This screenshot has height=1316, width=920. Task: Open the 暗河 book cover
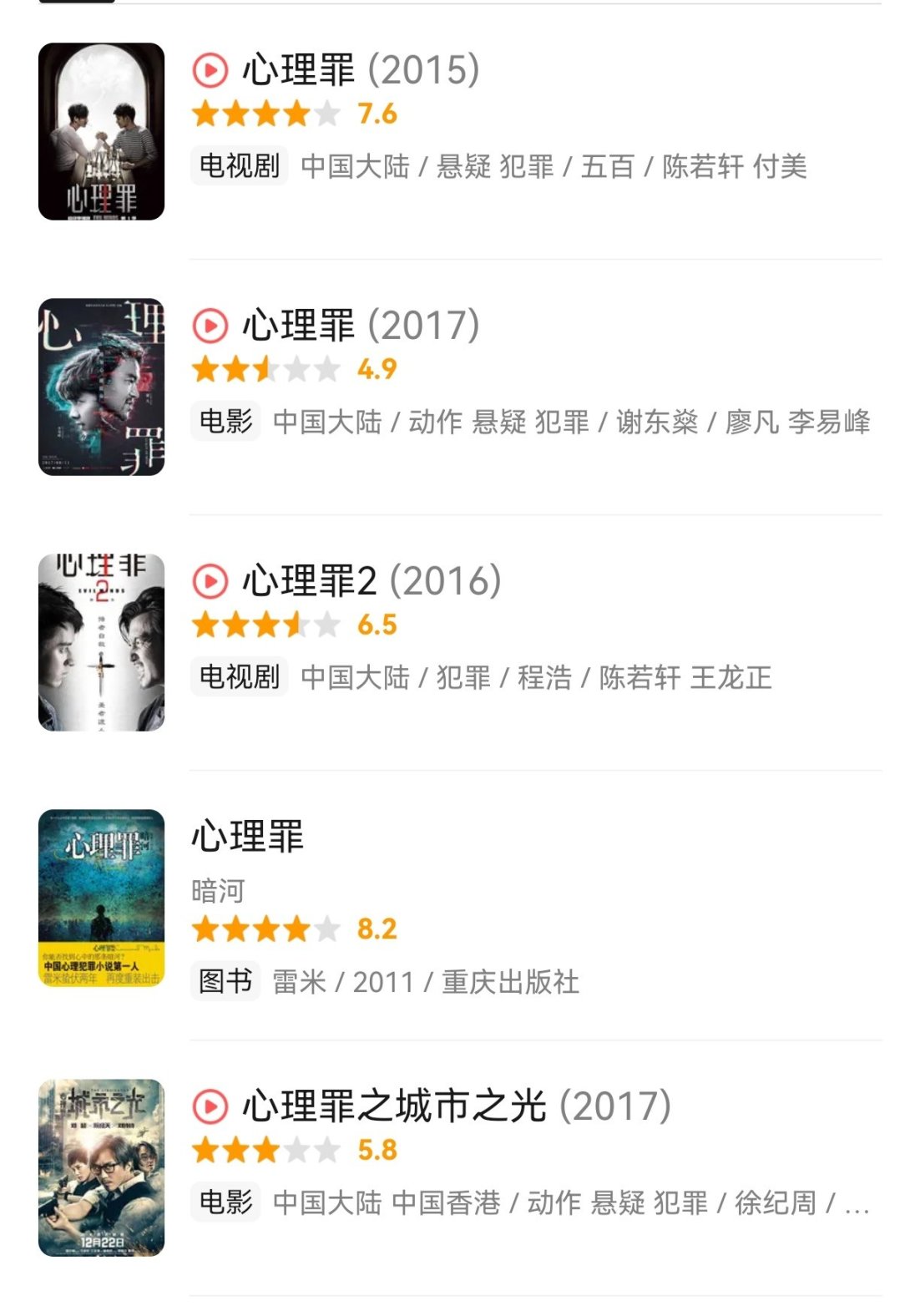[x=102, y=898]
